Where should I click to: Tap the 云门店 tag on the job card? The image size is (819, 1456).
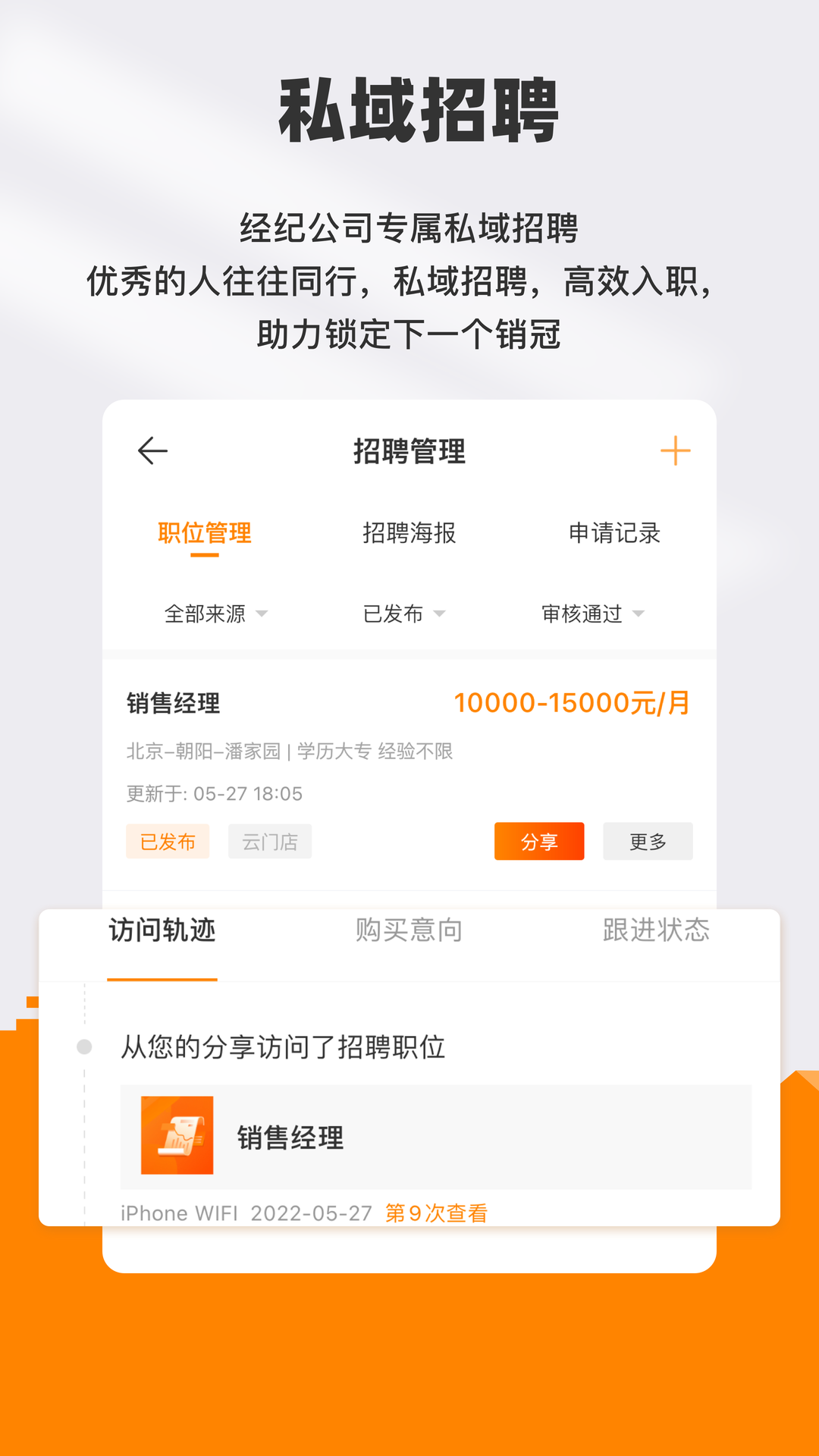pos(271,842)
